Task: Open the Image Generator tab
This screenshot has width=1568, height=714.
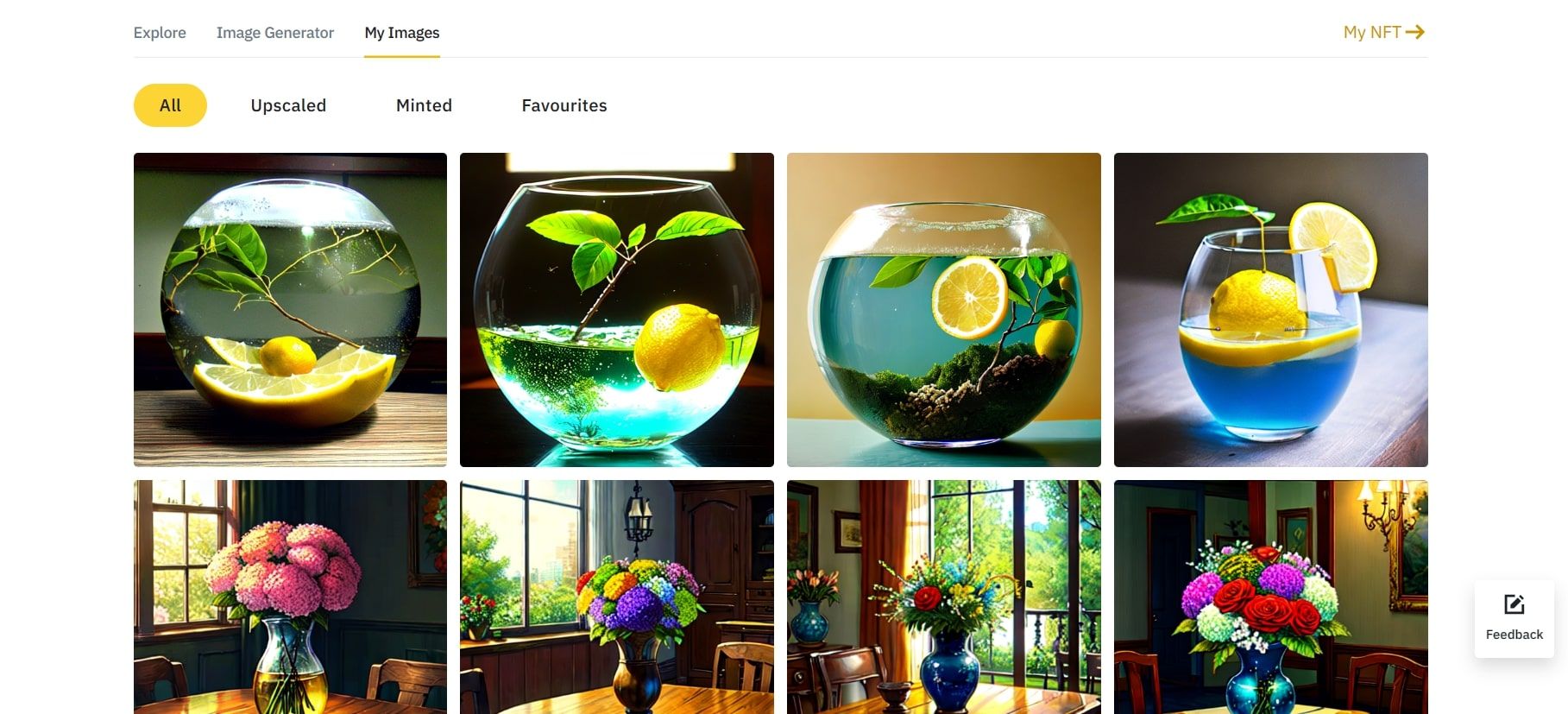Action: [x=274, y=33]
